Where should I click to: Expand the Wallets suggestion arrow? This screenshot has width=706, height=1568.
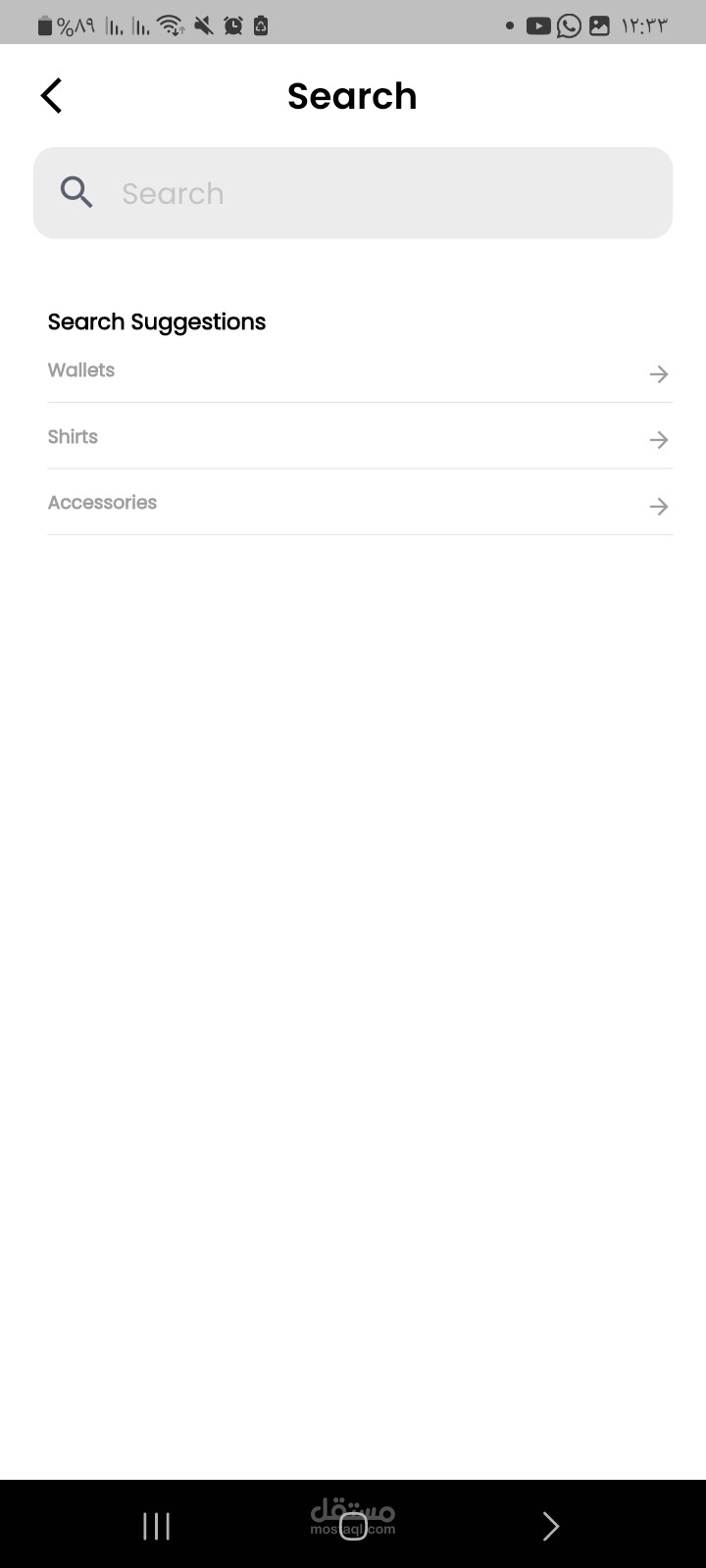[x=658, y=373]
